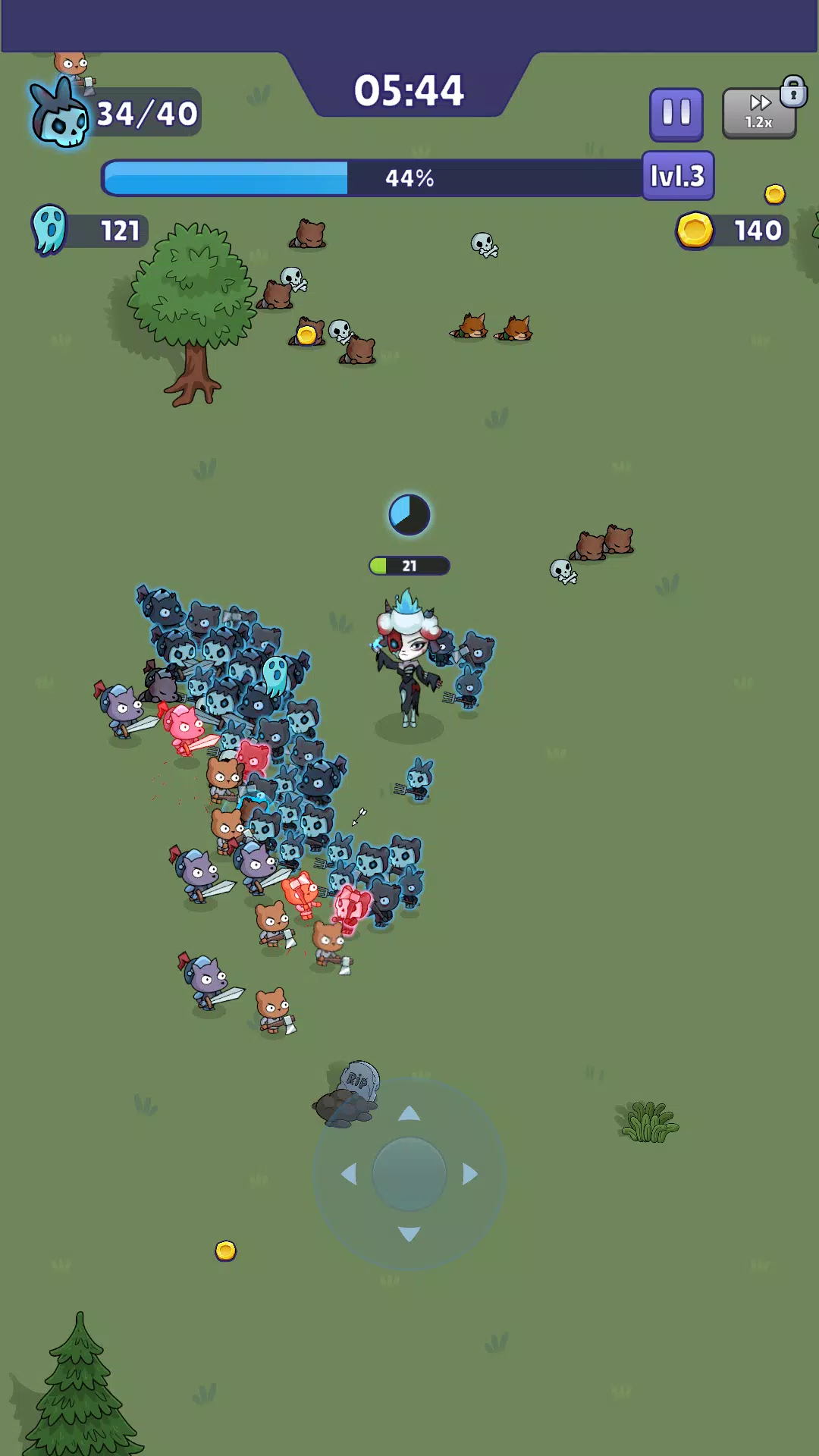Tap the joystick up arrow
The height and width of the screenshot is (1456, 819).
[x=409, y=1113]
